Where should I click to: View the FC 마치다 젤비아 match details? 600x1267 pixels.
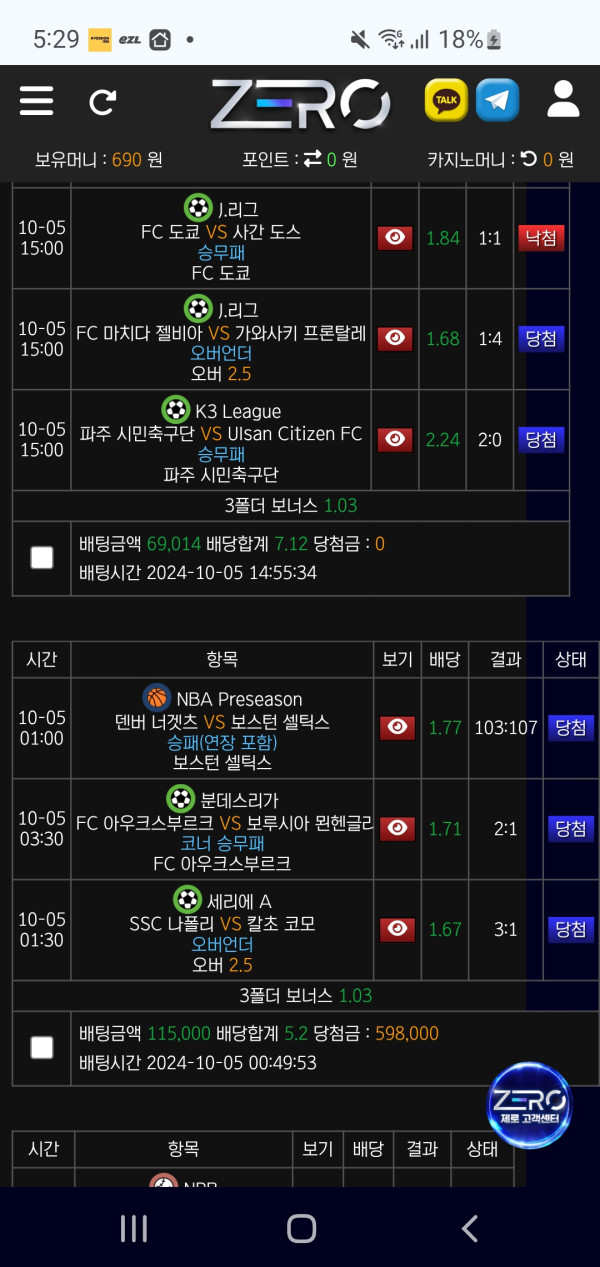(x=395, y=339)
